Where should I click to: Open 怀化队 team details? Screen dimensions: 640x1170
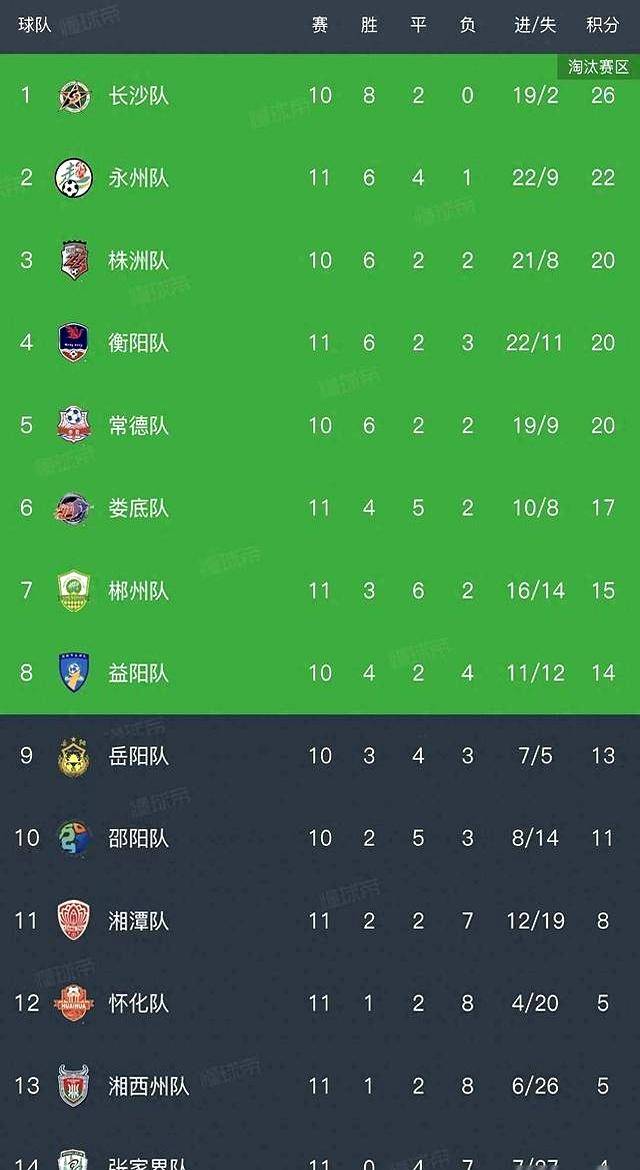click(x=138, y=1003)
